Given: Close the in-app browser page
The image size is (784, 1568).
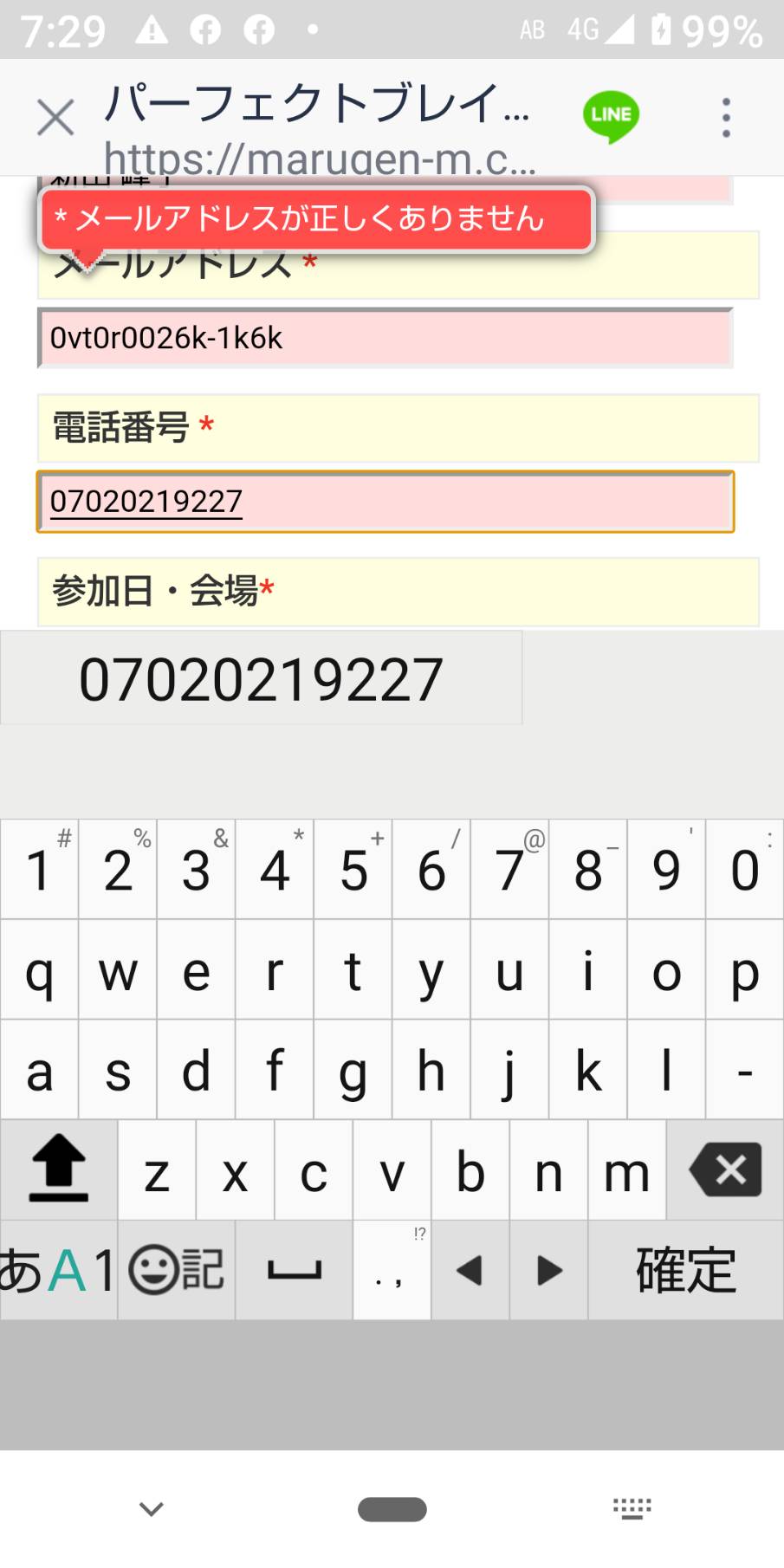Looking at the screenshot, I should coord(55,117).
